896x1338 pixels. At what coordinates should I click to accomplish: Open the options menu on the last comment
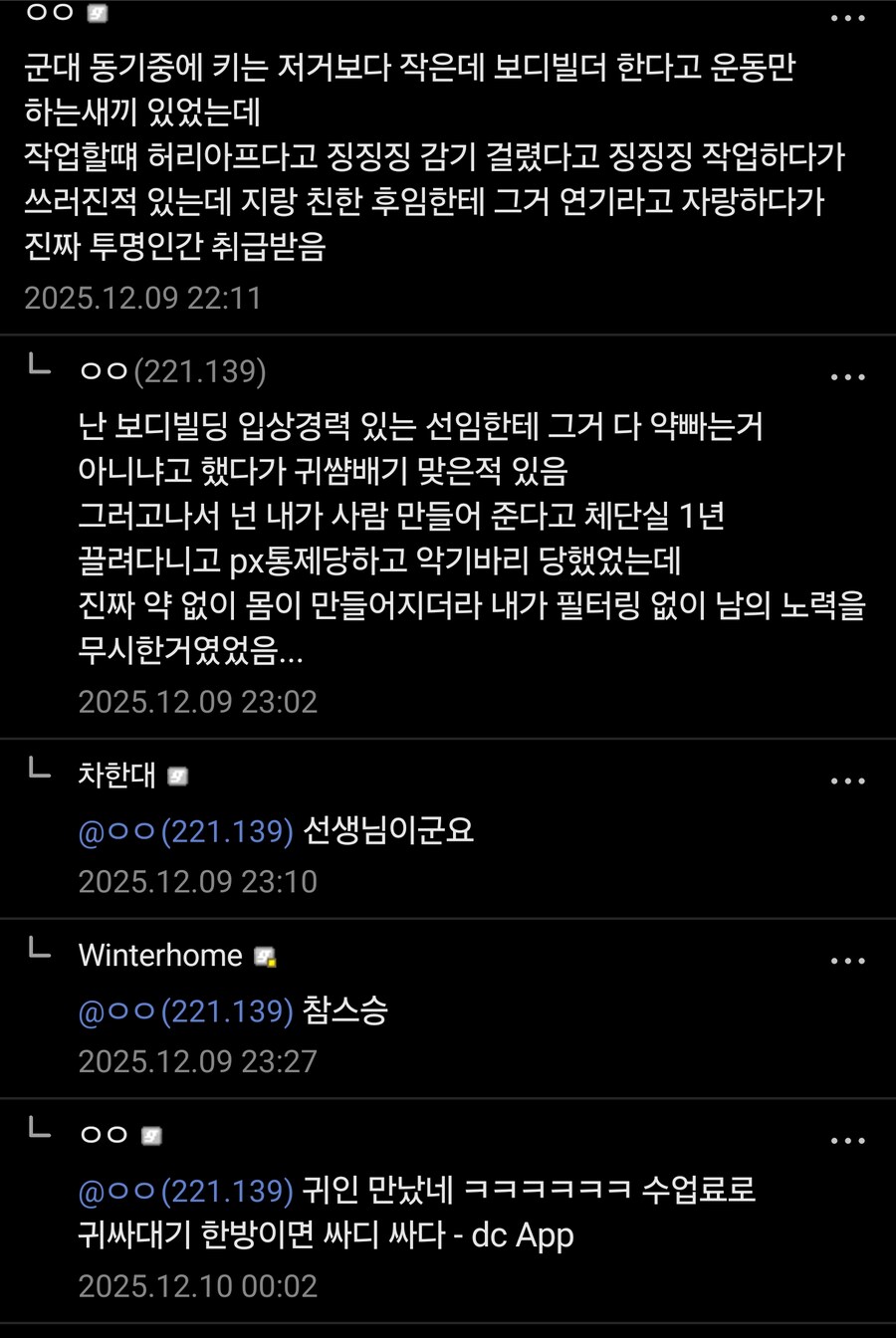click(848, 1139)
